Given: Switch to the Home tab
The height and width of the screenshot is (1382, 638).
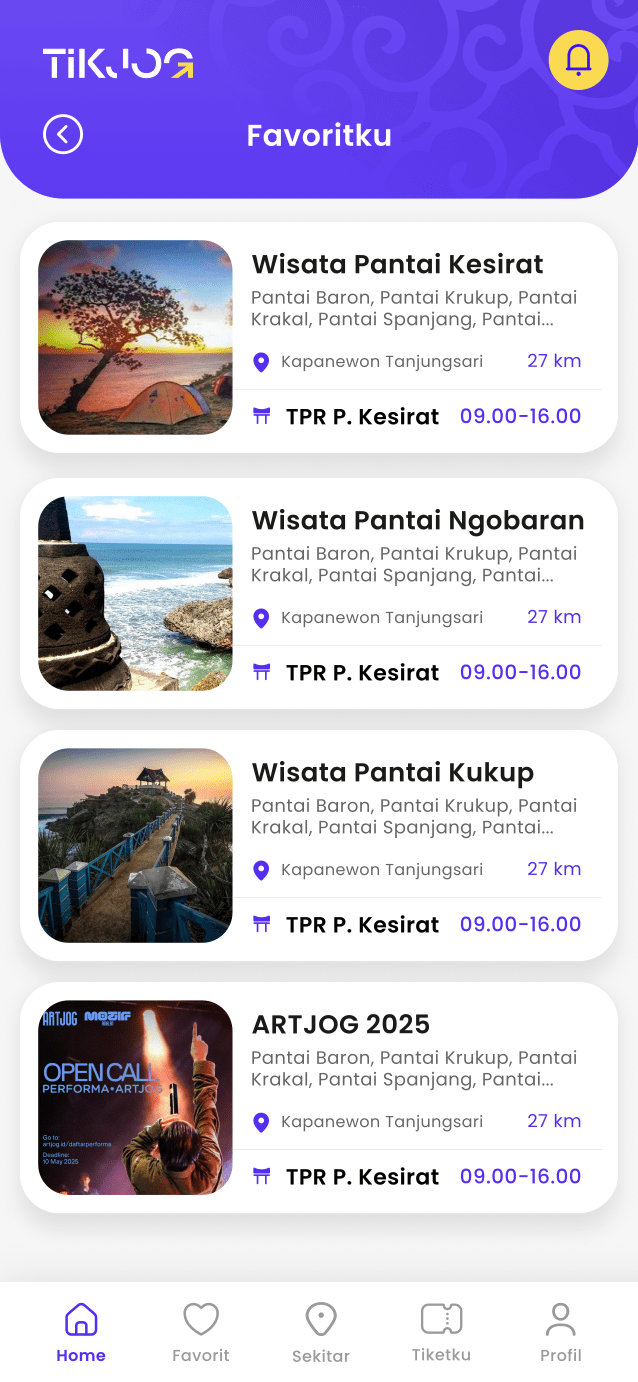Looking at the screenshot, I should 81,1333.
